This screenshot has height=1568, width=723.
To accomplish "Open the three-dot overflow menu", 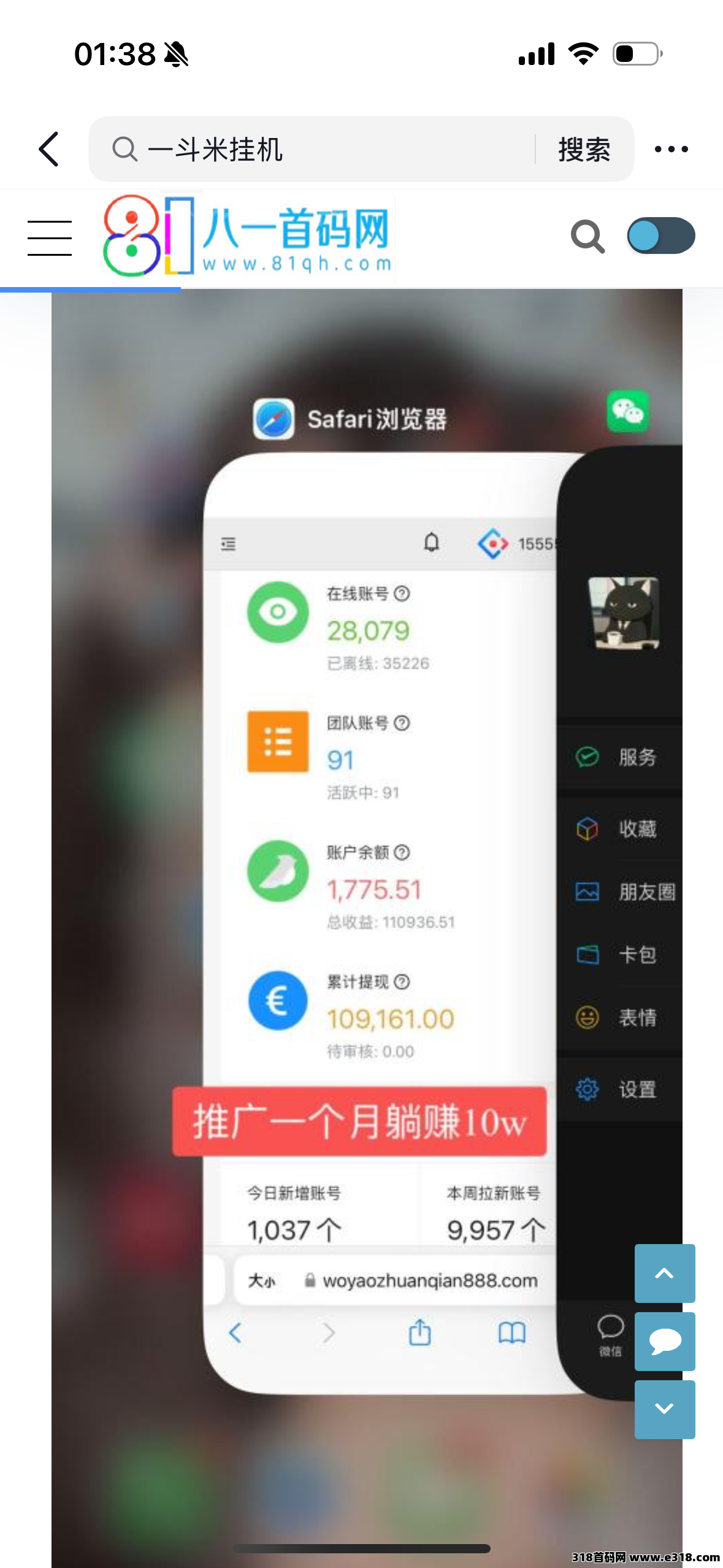I will coord(671,149).
